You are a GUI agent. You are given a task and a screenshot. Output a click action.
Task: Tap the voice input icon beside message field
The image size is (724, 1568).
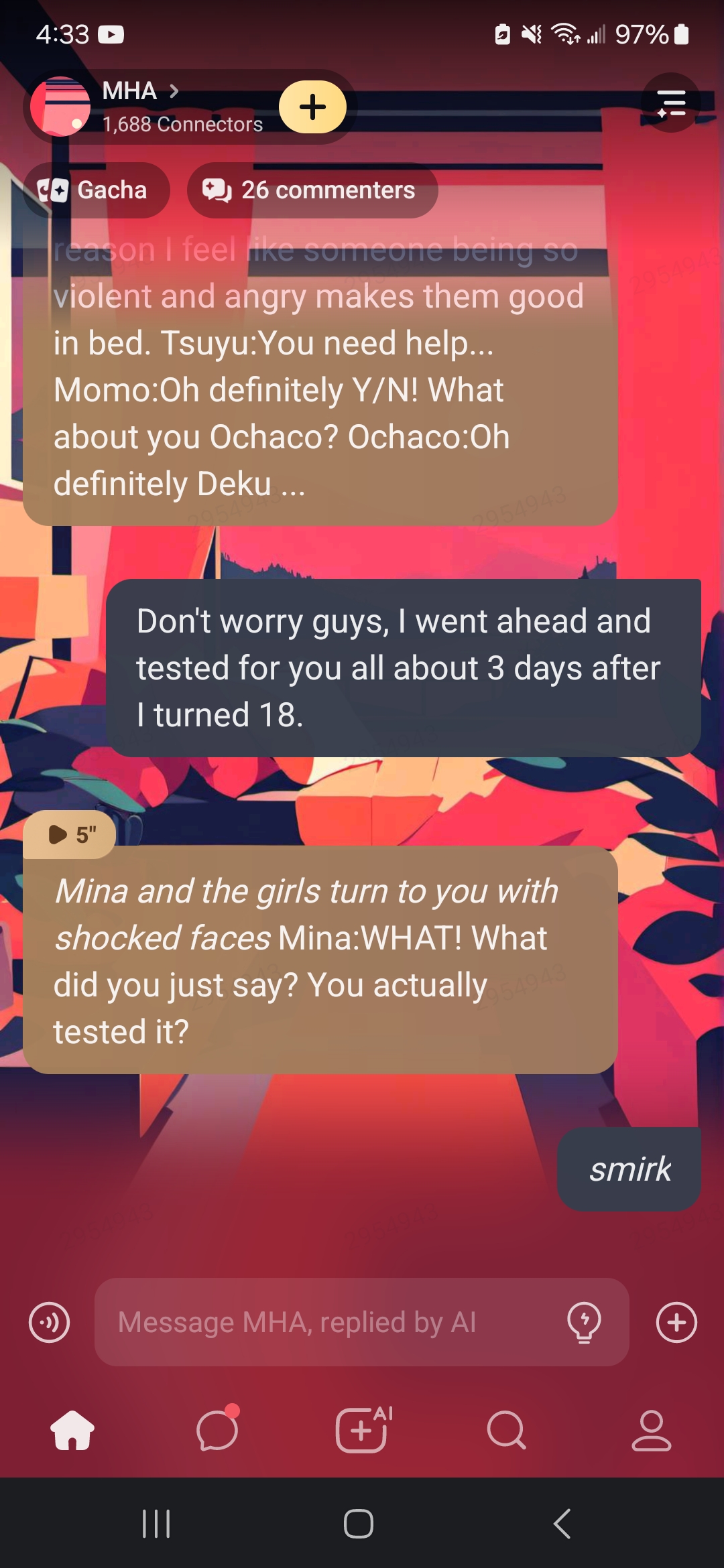click(x=49, y=1323)
